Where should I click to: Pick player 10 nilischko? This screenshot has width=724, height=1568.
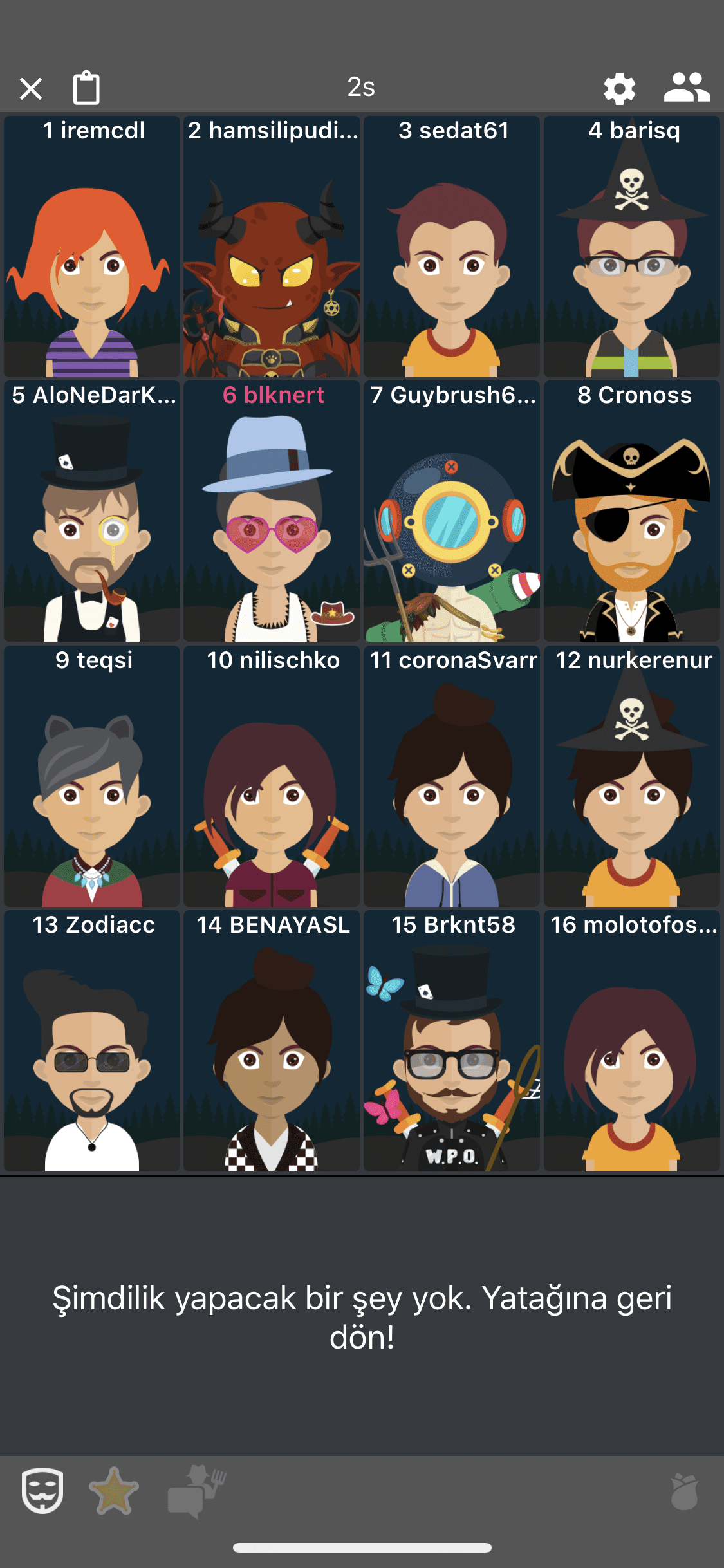coord(272,776)
